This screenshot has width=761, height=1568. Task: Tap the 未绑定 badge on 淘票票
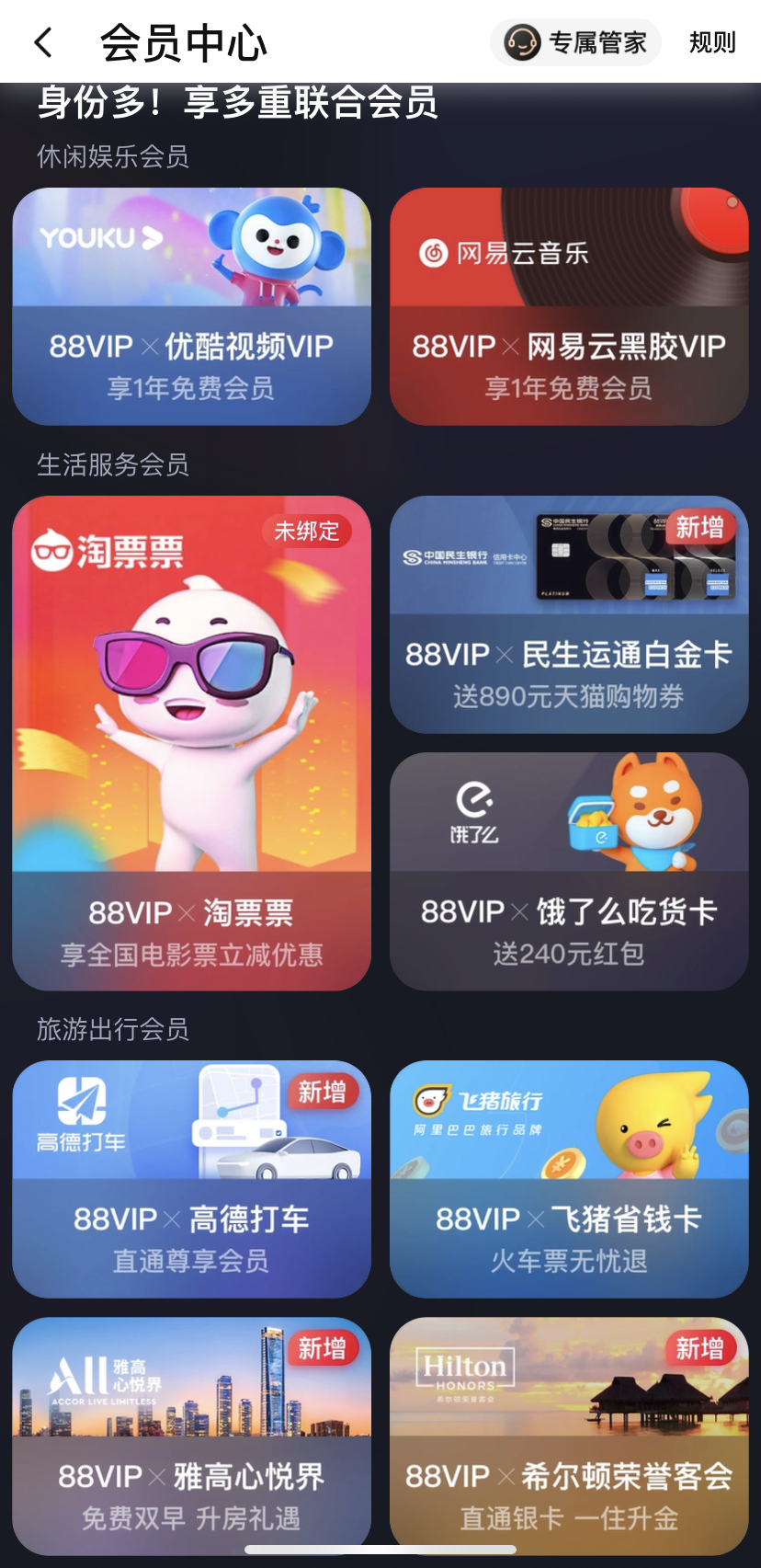[x=308, y=532]
